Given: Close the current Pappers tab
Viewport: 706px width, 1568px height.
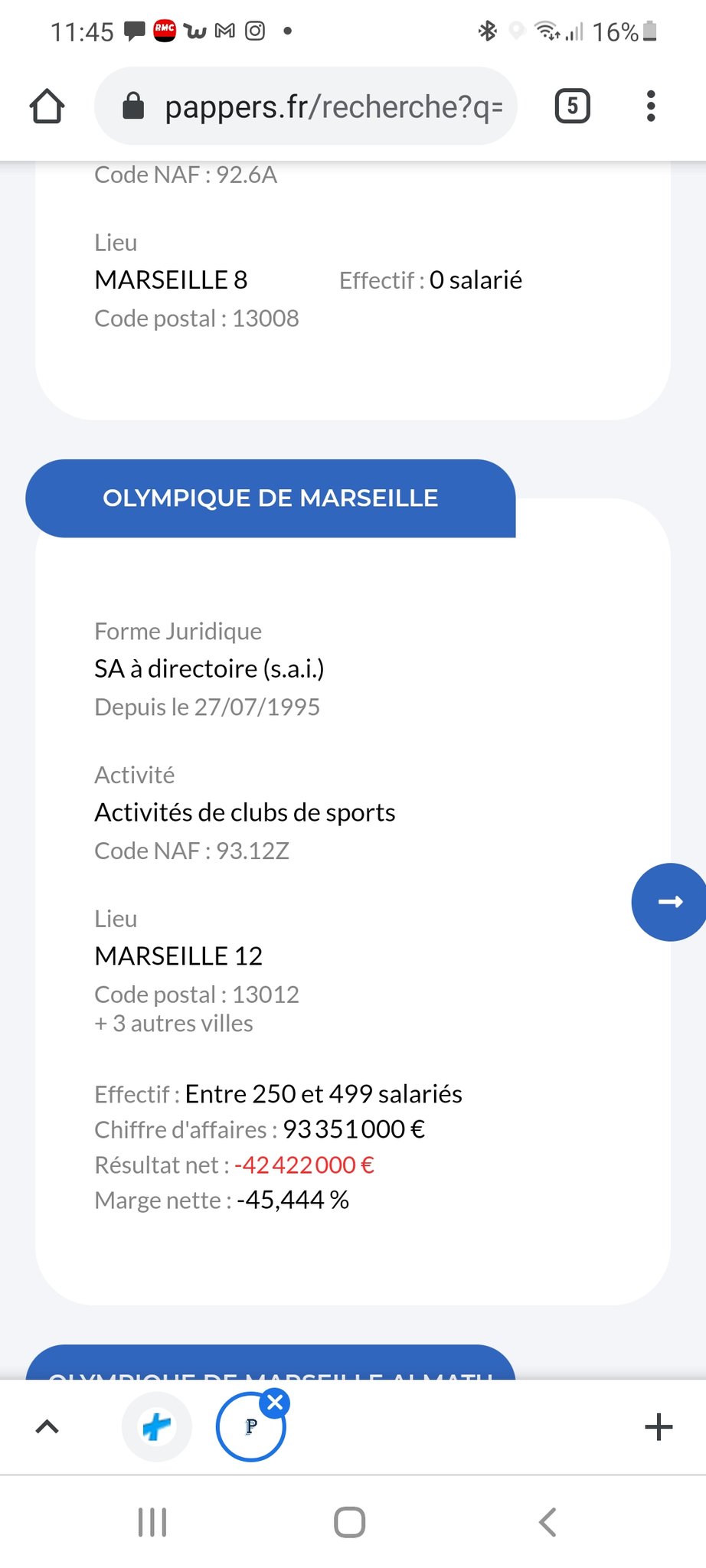Looking at the screenshot, I should pyautogui.click(x=276, y=1403).
